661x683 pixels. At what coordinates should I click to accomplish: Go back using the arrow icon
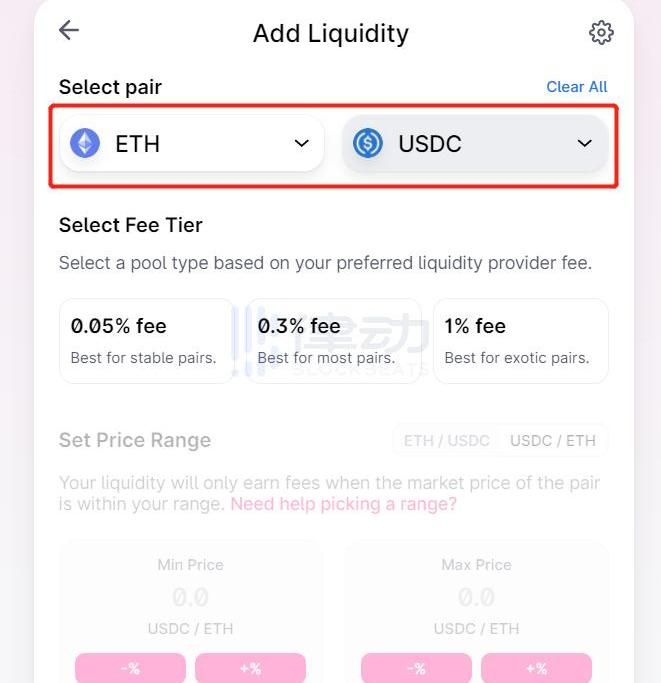pyautogui.click(x=69, y=31)
